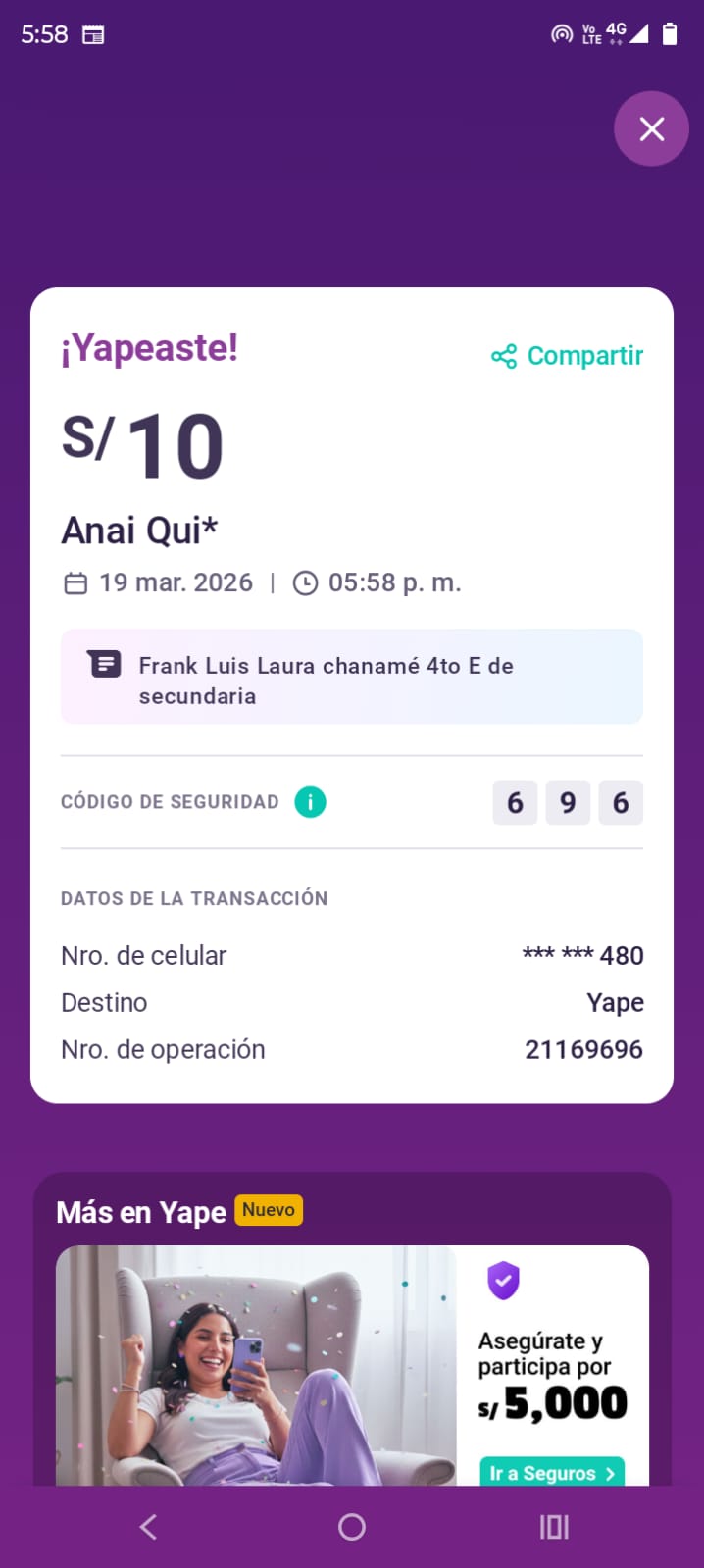Tap the Ir a Seguros button

click(552, 1472)
